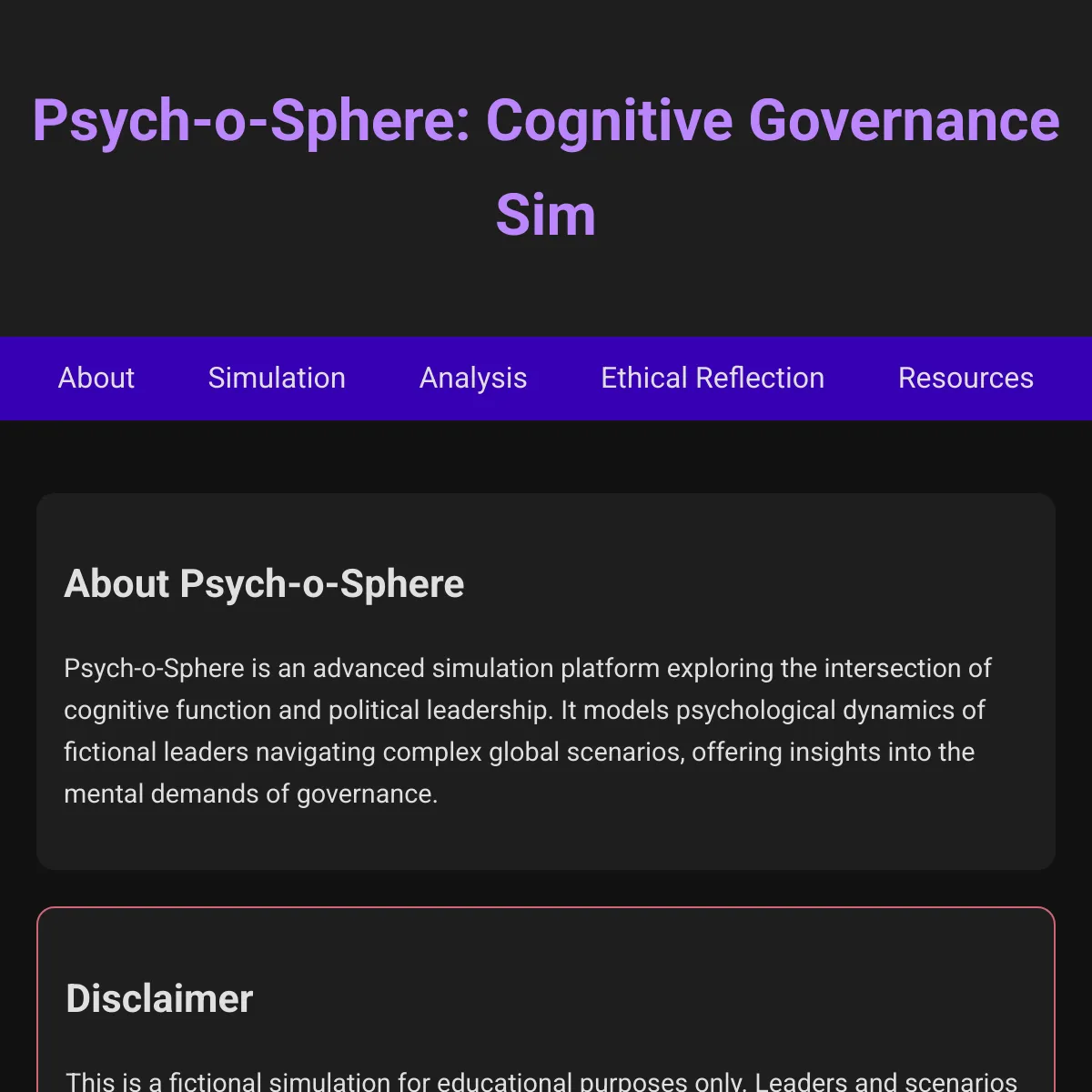Select Ethical Reflection in navigation
This screenshot has height=1092, width=1092.
[713, 378]
